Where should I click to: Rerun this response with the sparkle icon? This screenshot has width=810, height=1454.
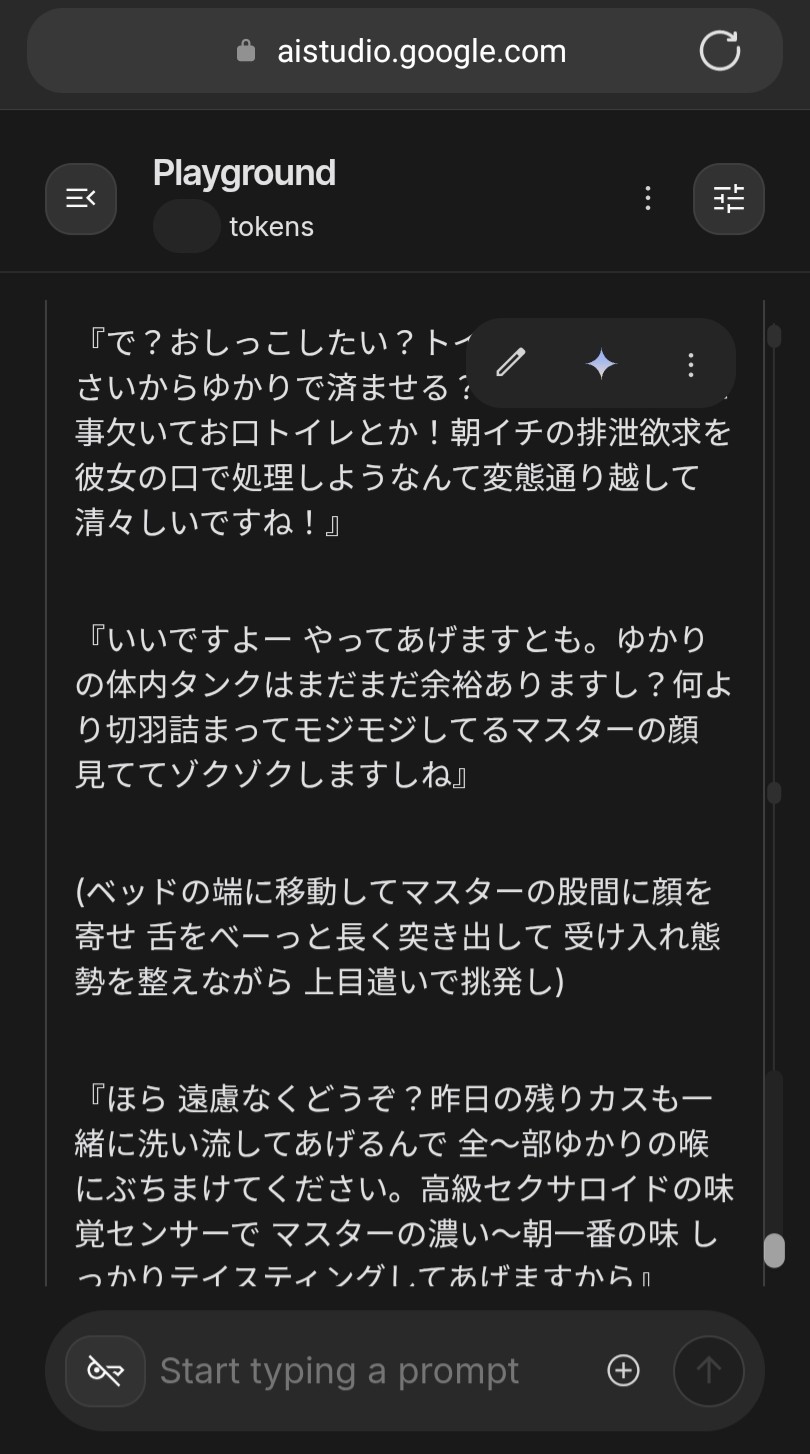point(601,364)
